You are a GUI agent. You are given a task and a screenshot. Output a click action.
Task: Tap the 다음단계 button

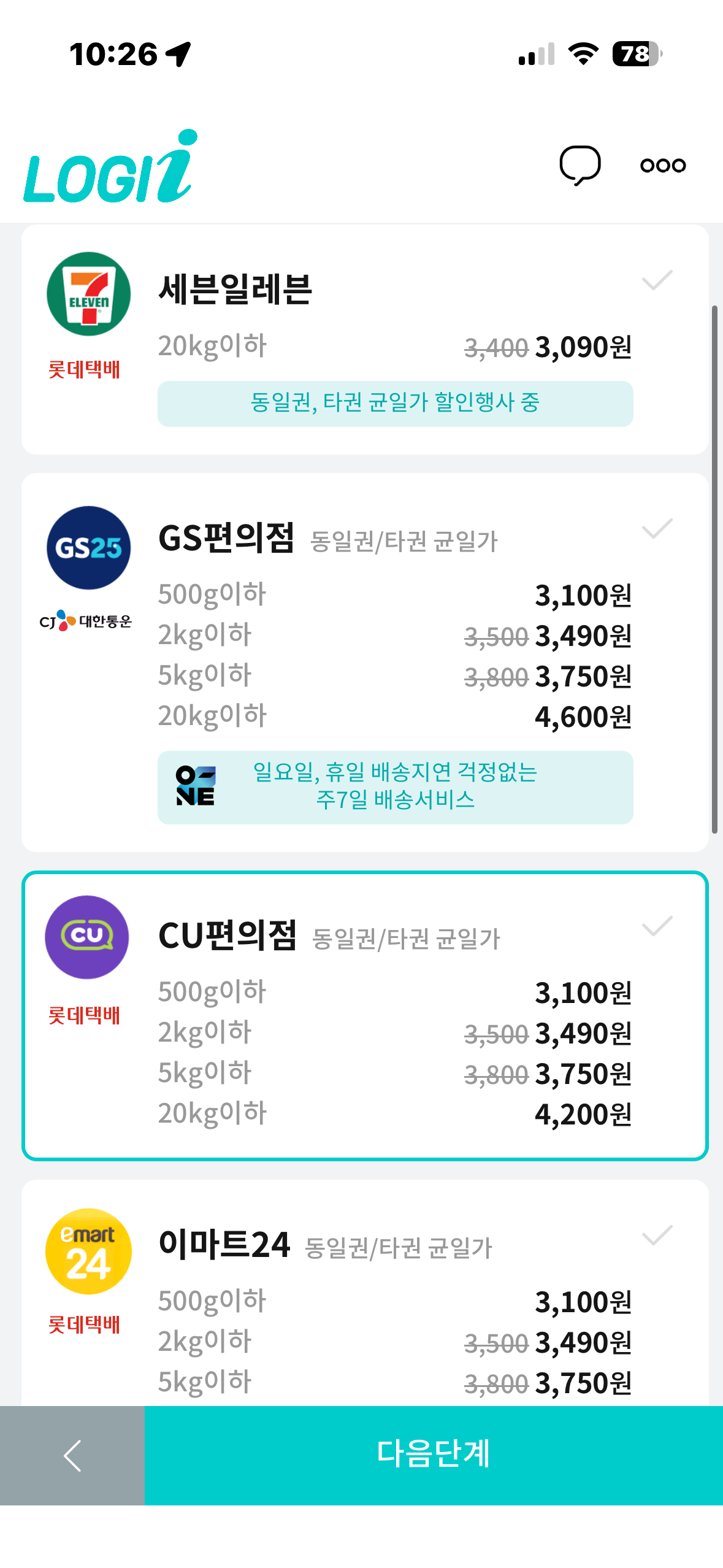click(434, 1455)
